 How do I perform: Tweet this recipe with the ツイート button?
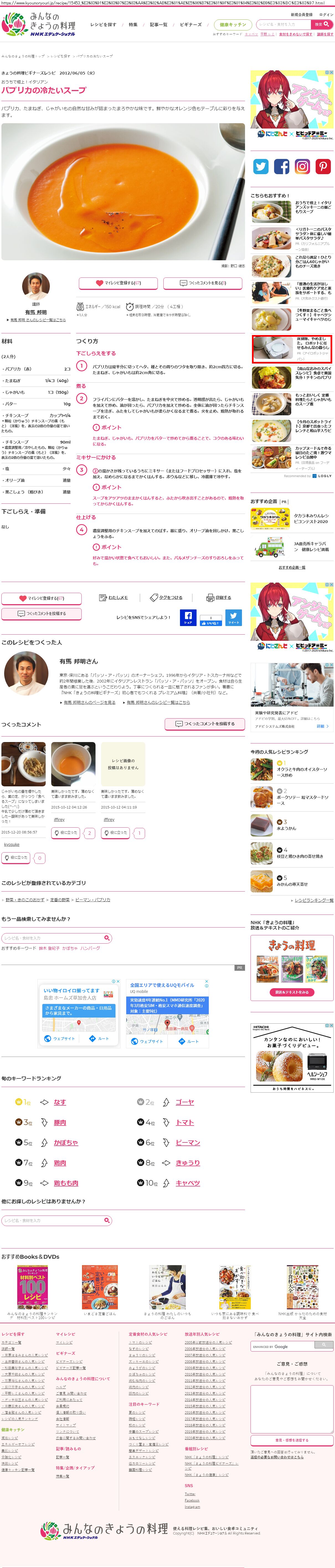(x=233, y=618)
